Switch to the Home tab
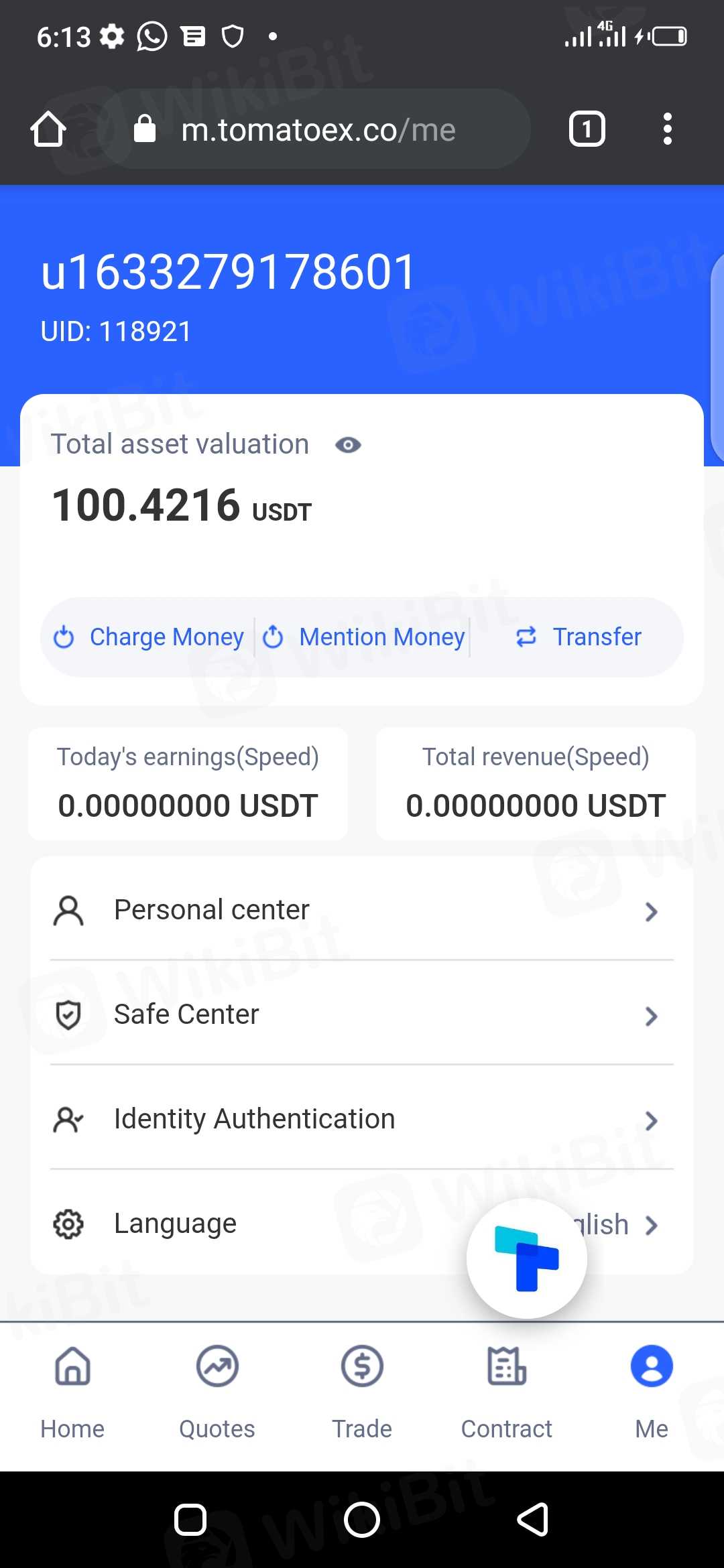This screenshot has width=724, height=1568. pos(72,1391)
